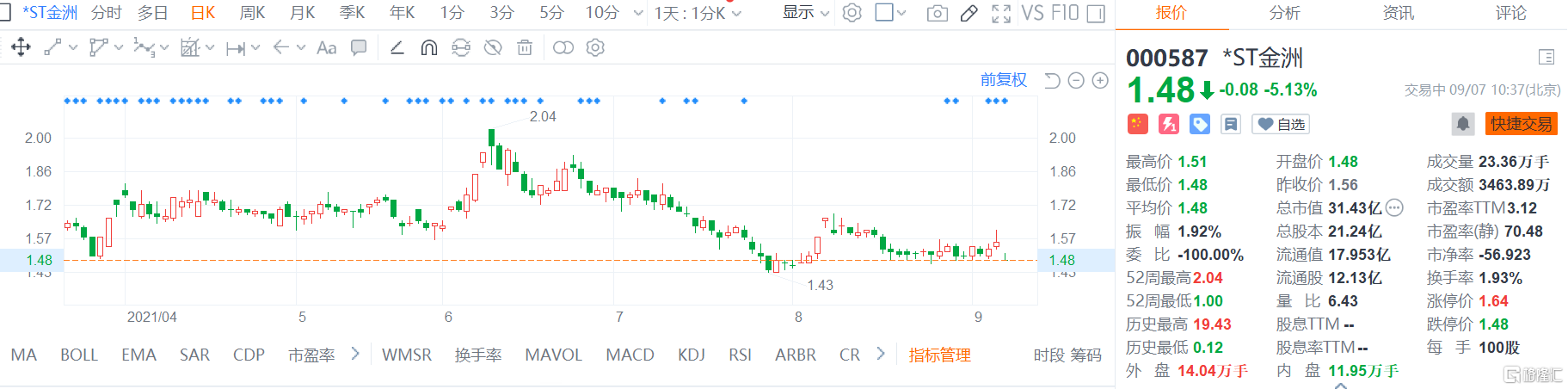Switch to 分时 intraday view

[107, 13]
